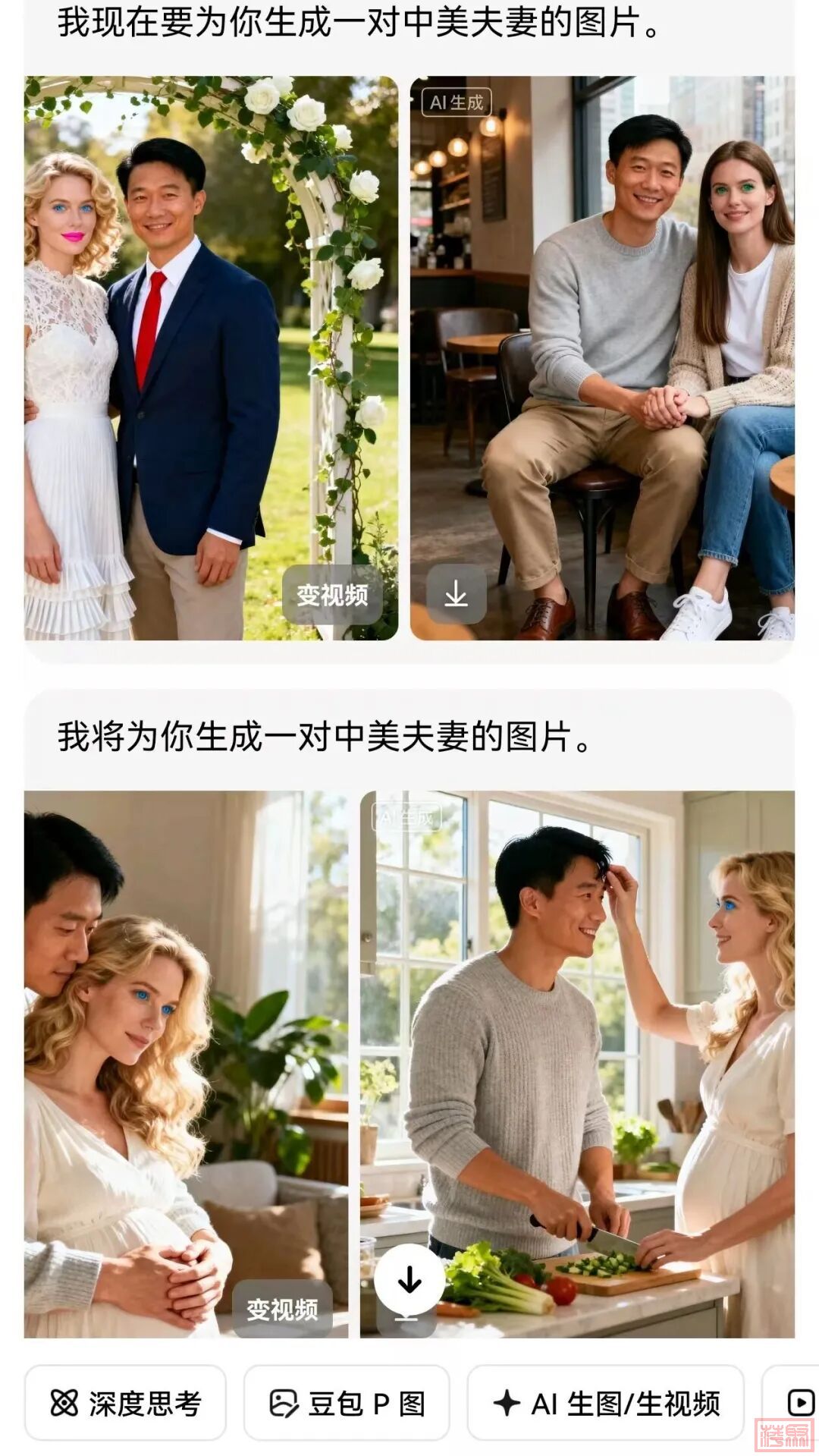The height and width of the screenshot is (1456, 819).
Task: Open AI 生图/生视频 option
Action: tap(605, 1403)
